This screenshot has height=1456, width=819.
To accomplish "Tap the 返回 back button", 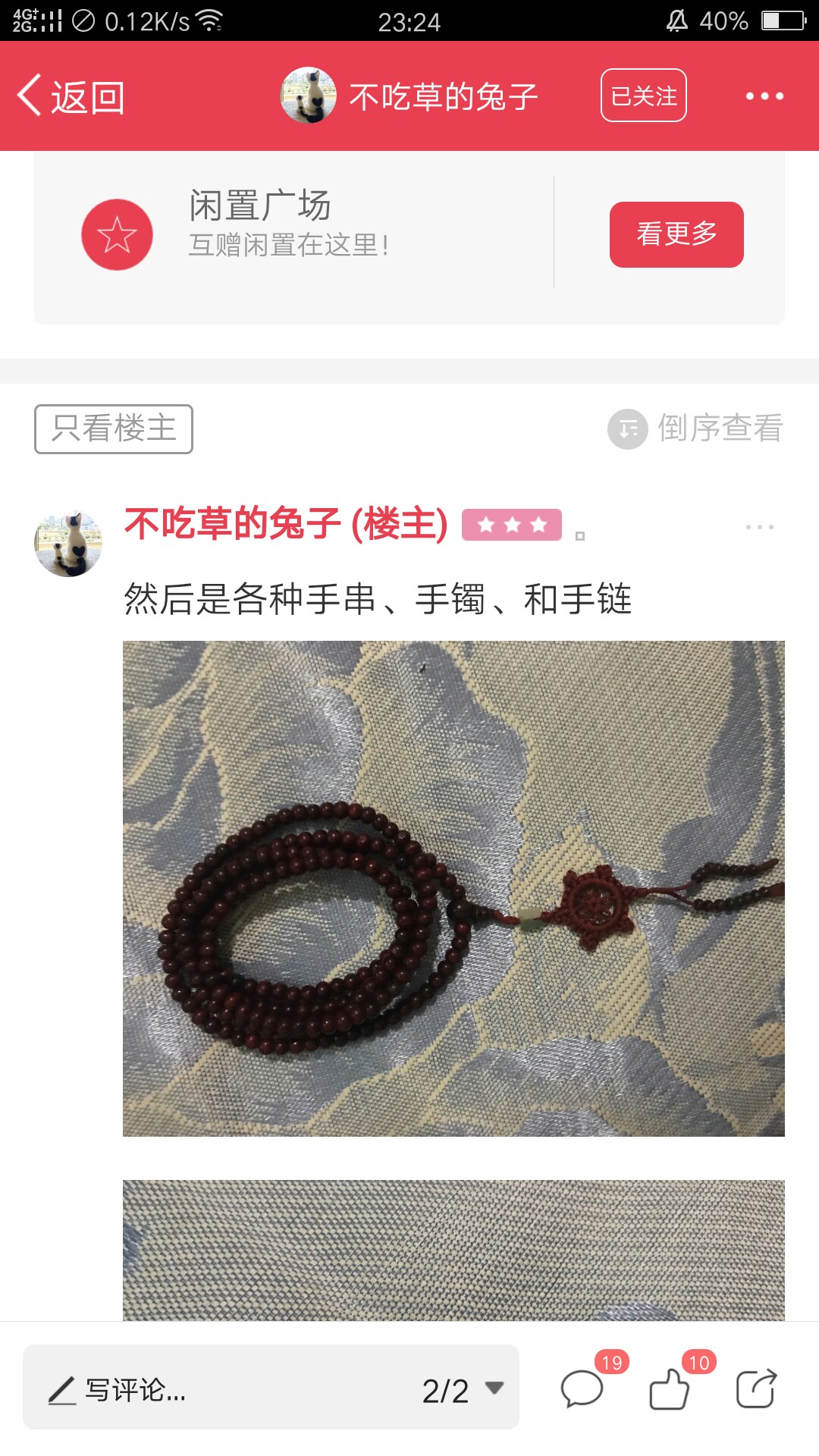I will point(71,97).
